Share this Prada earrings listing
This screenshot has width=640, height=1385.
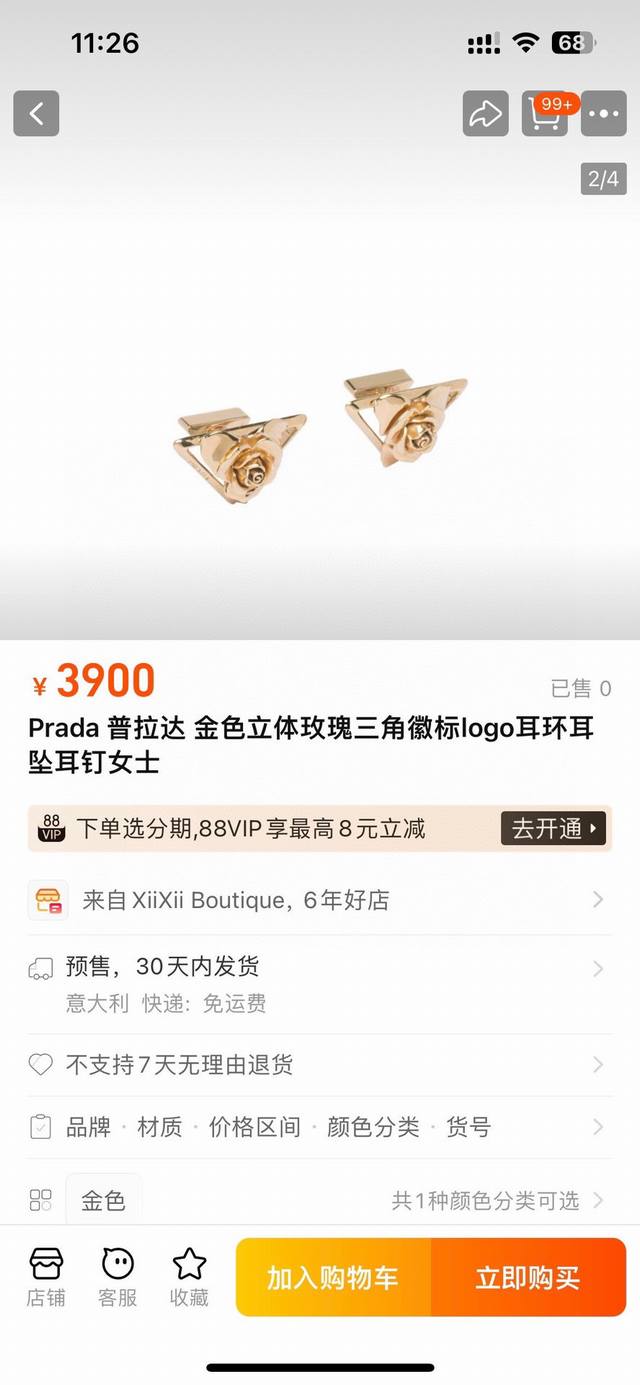[485, 114]
